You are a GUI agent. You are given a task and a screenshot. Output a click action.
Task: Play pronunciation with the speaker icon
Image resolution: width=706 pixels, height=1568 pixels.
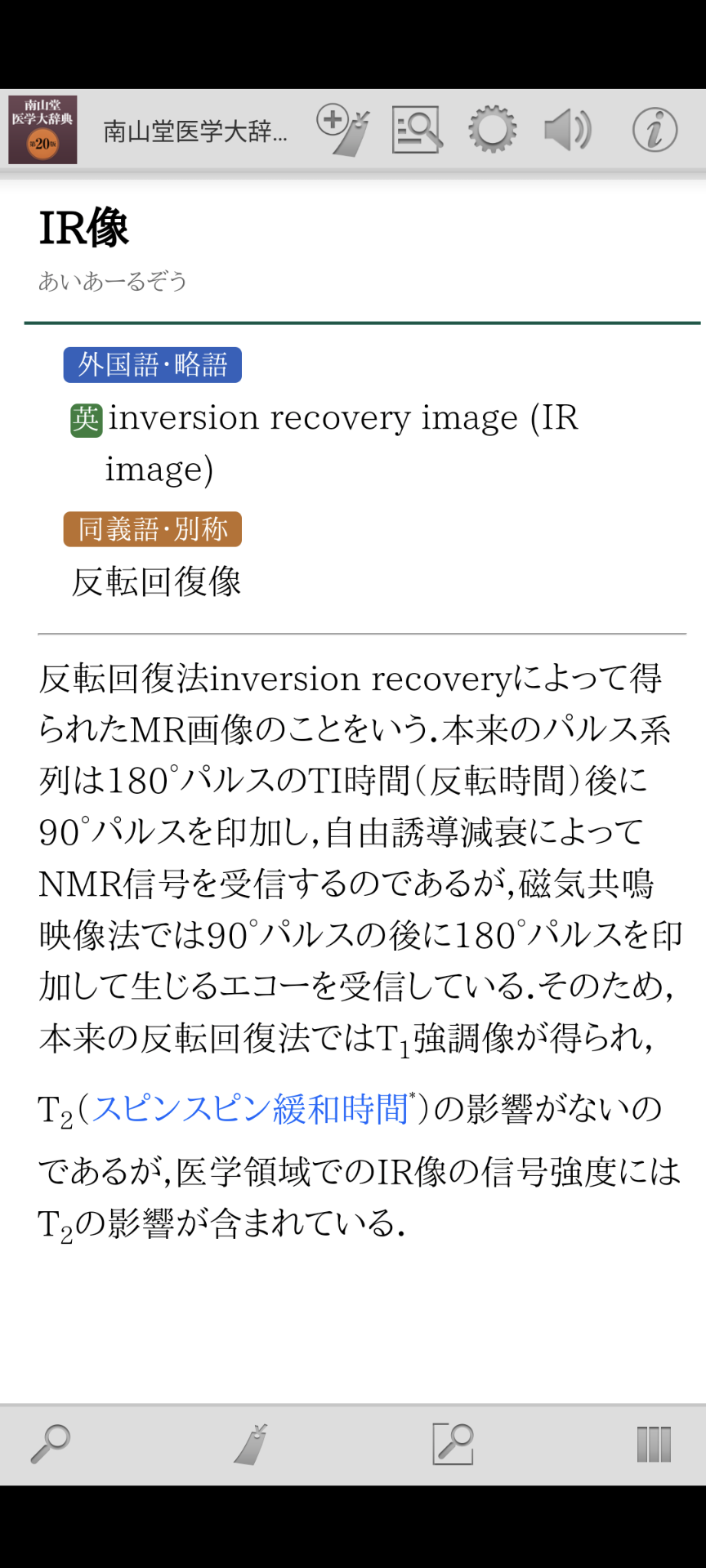coord(568,130)
